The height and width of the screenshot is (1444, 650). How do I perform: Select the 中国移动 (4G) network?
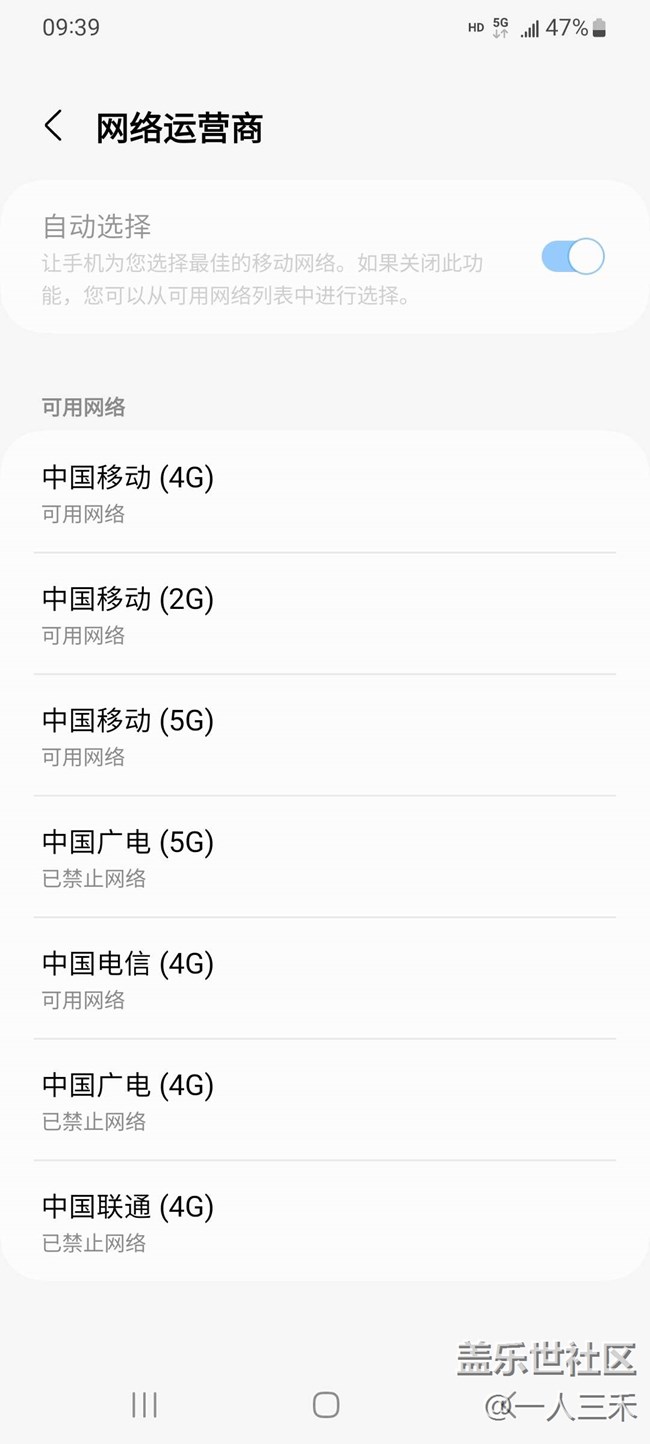pyautogui.click(x=325, y=492)
